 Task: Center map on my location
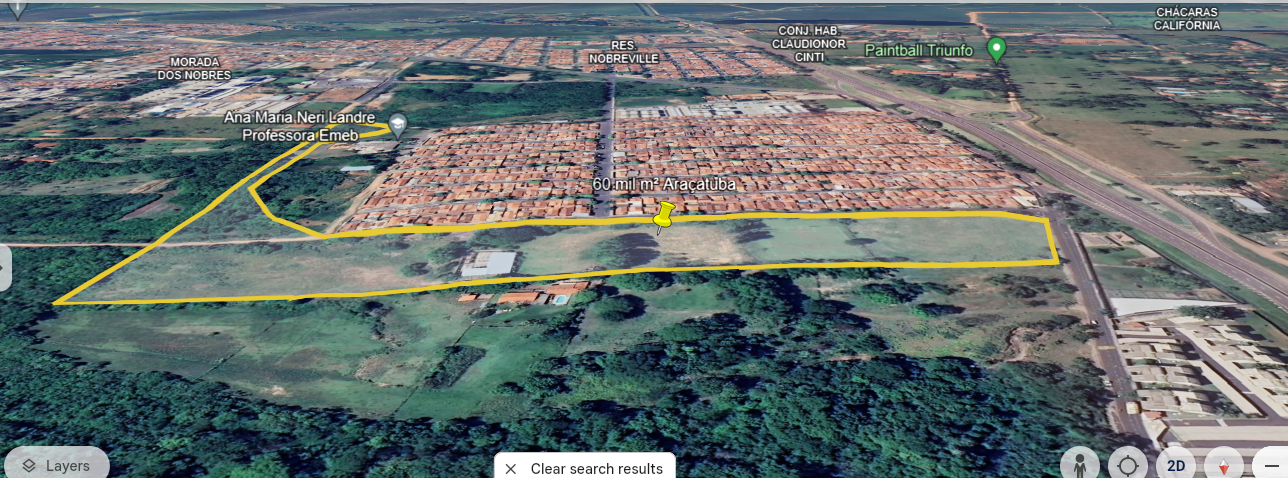tap(1128, 466)
